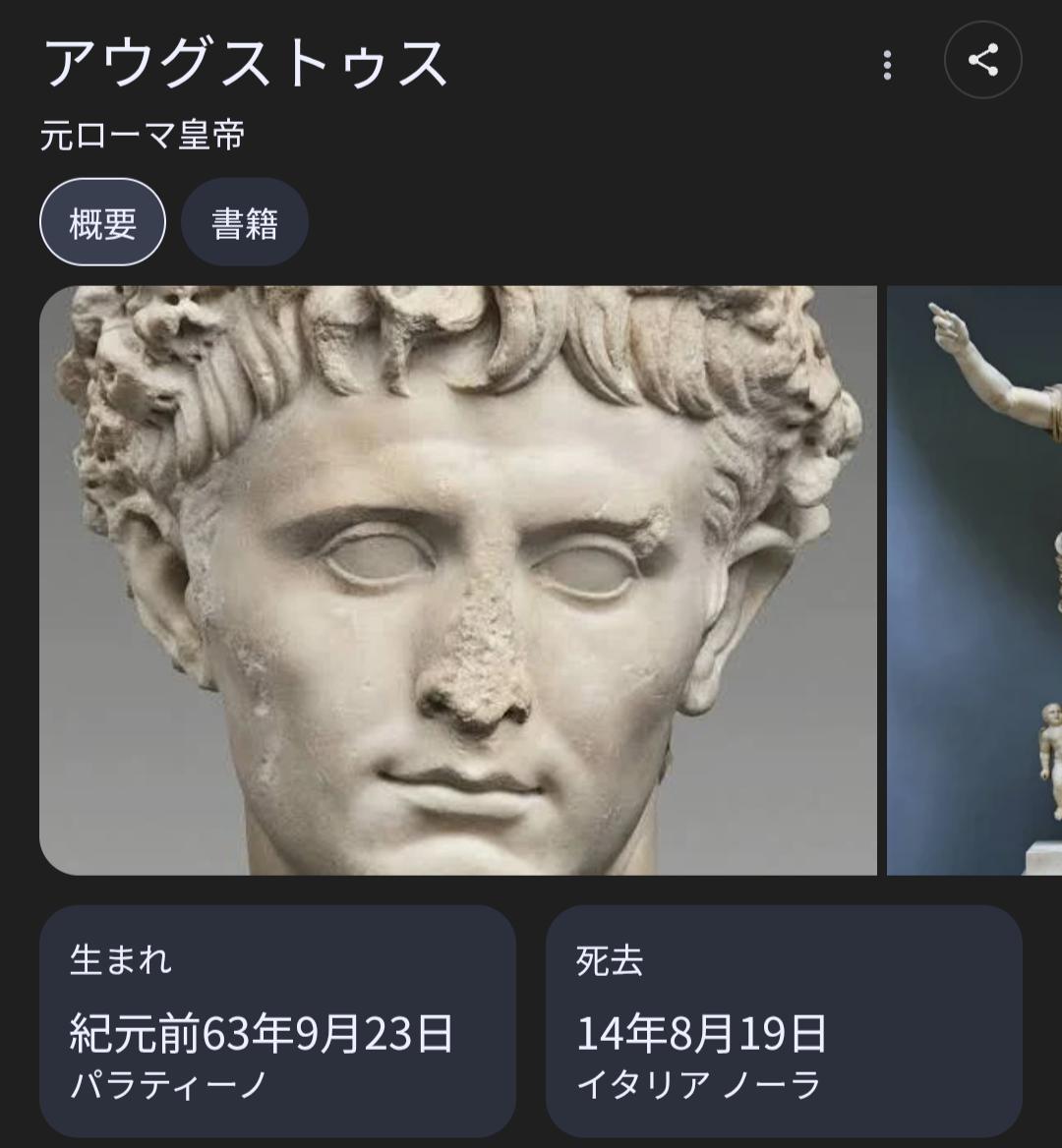The width and height of the screenshot is (1062, 1148).
Task: Select the 概要 chip
Action: click(102, 223)
